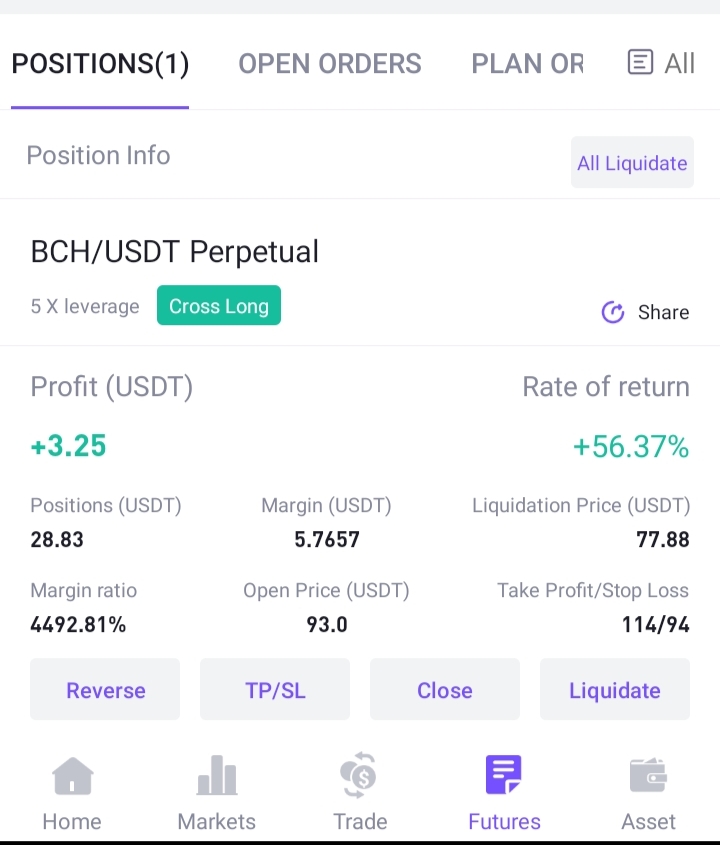720x845 pixels.
Task: Select the Positions(1) tab
Action: [100, 64]
